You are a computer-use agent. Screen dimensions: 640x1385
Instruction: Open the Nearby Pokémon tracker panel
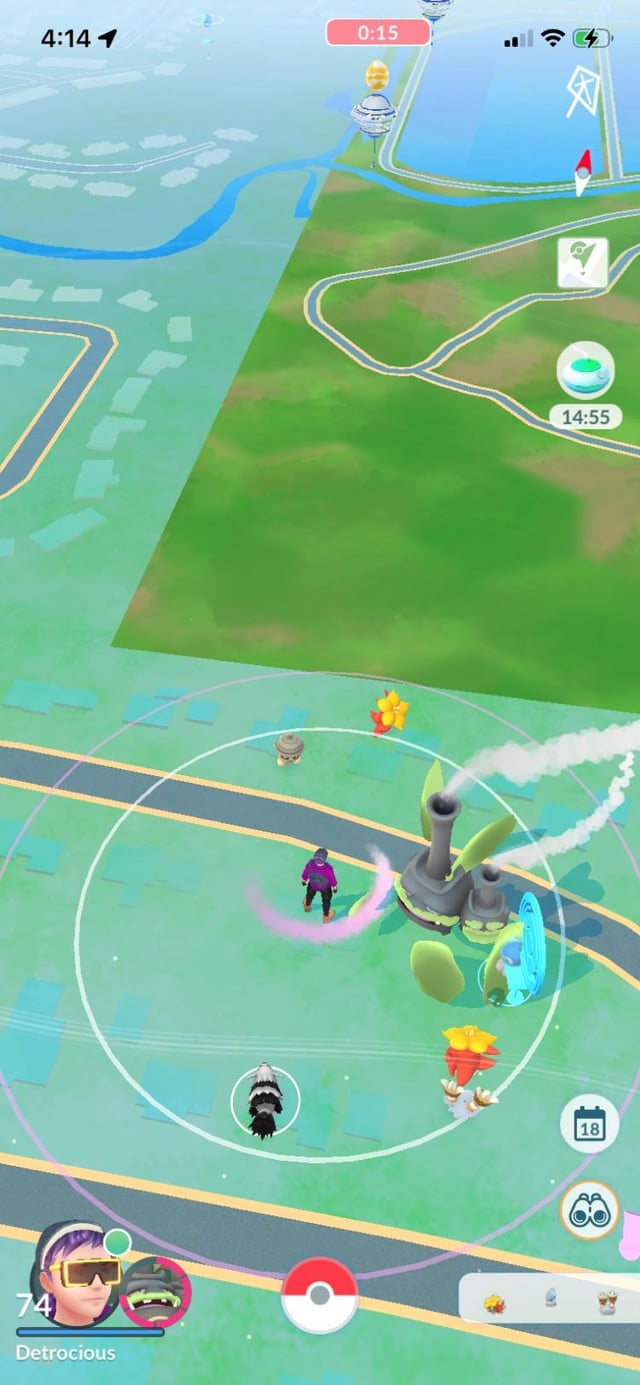point(548,1300)
